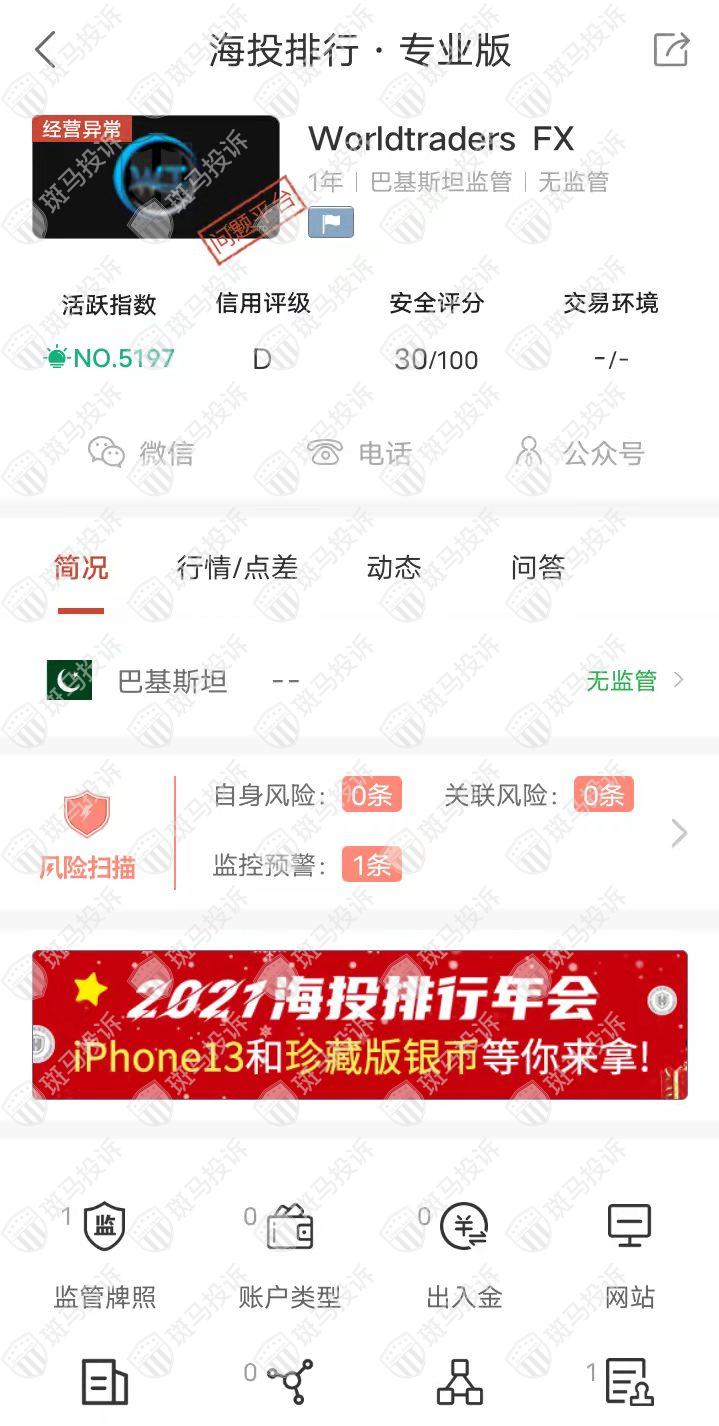
Task: Share this broker page
Action: [671, 50]
